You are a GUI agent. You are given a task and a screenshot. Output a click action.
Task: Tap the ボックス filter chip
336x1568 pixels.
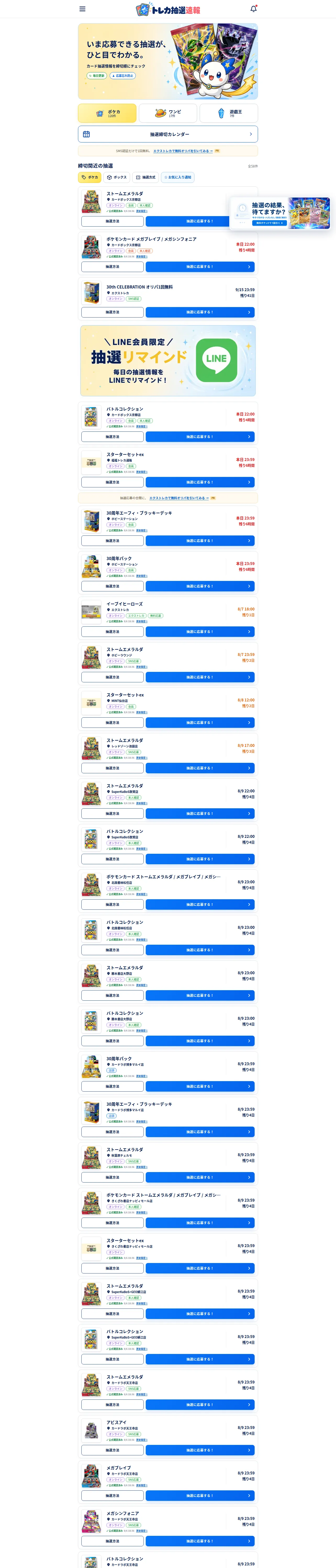pyautogui.click(x=117, y=177)
